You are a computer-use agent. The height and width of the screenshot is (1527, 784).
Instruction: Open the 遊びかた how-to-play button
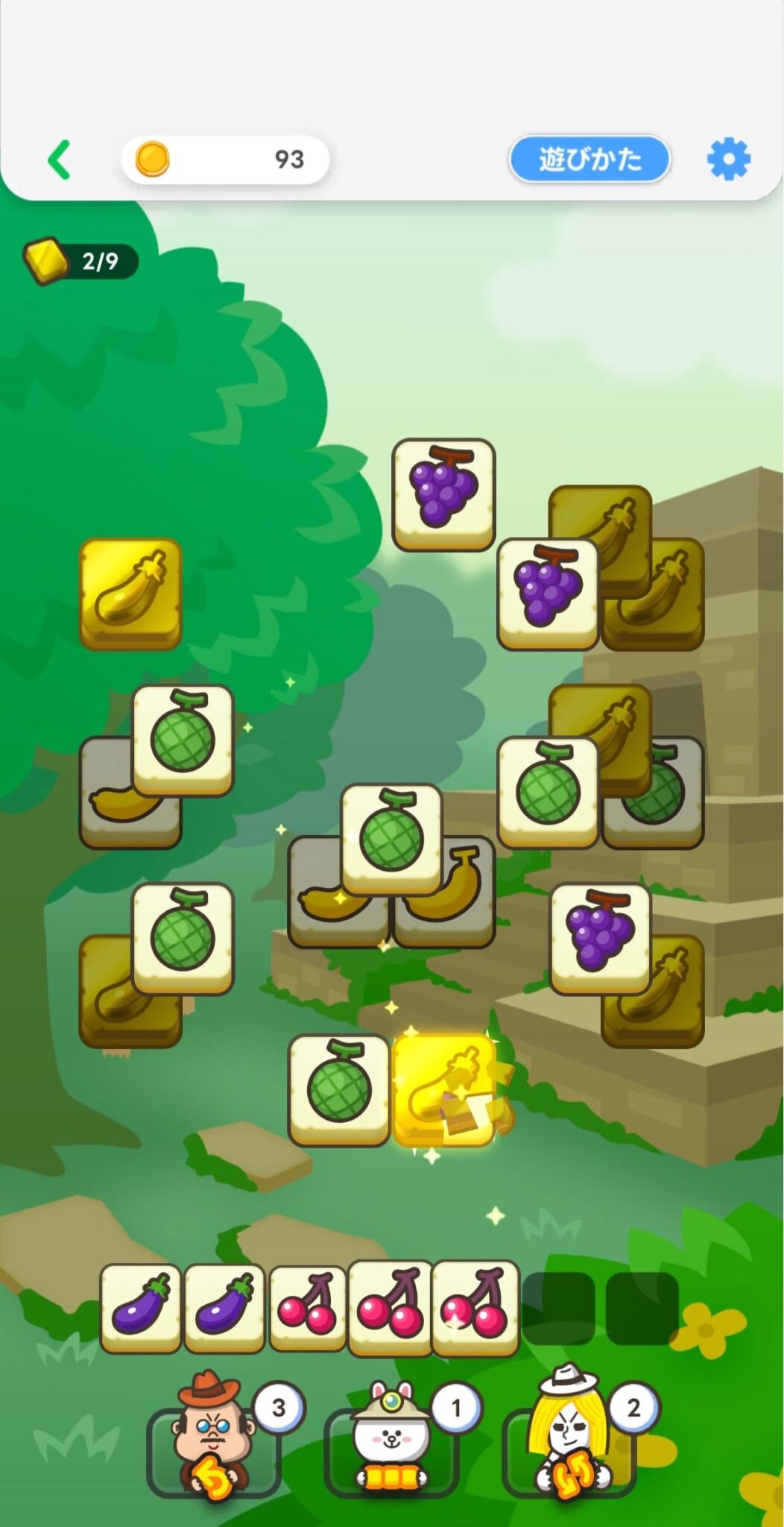pyautogui.click(x=589, y=159)
